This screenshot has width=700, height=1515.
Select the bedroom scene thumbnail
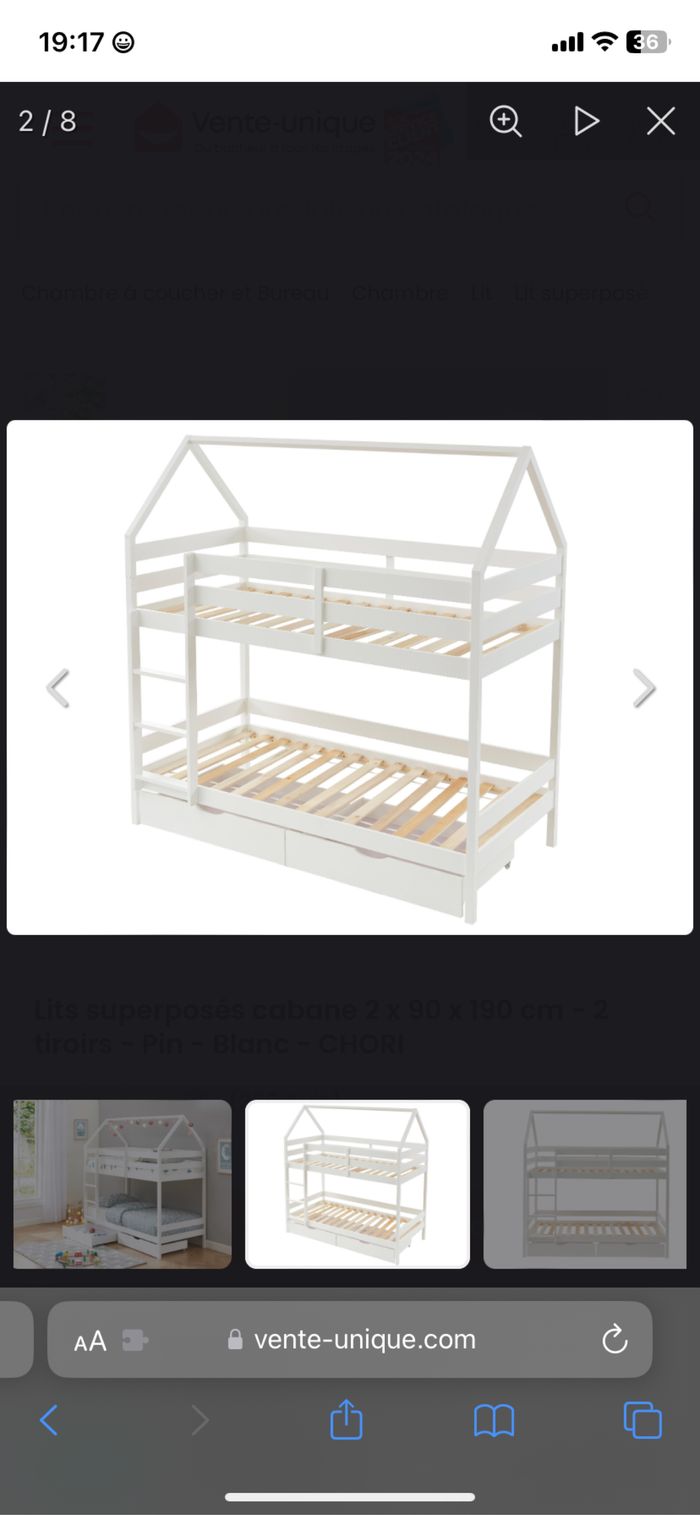tap(122, 1184)
